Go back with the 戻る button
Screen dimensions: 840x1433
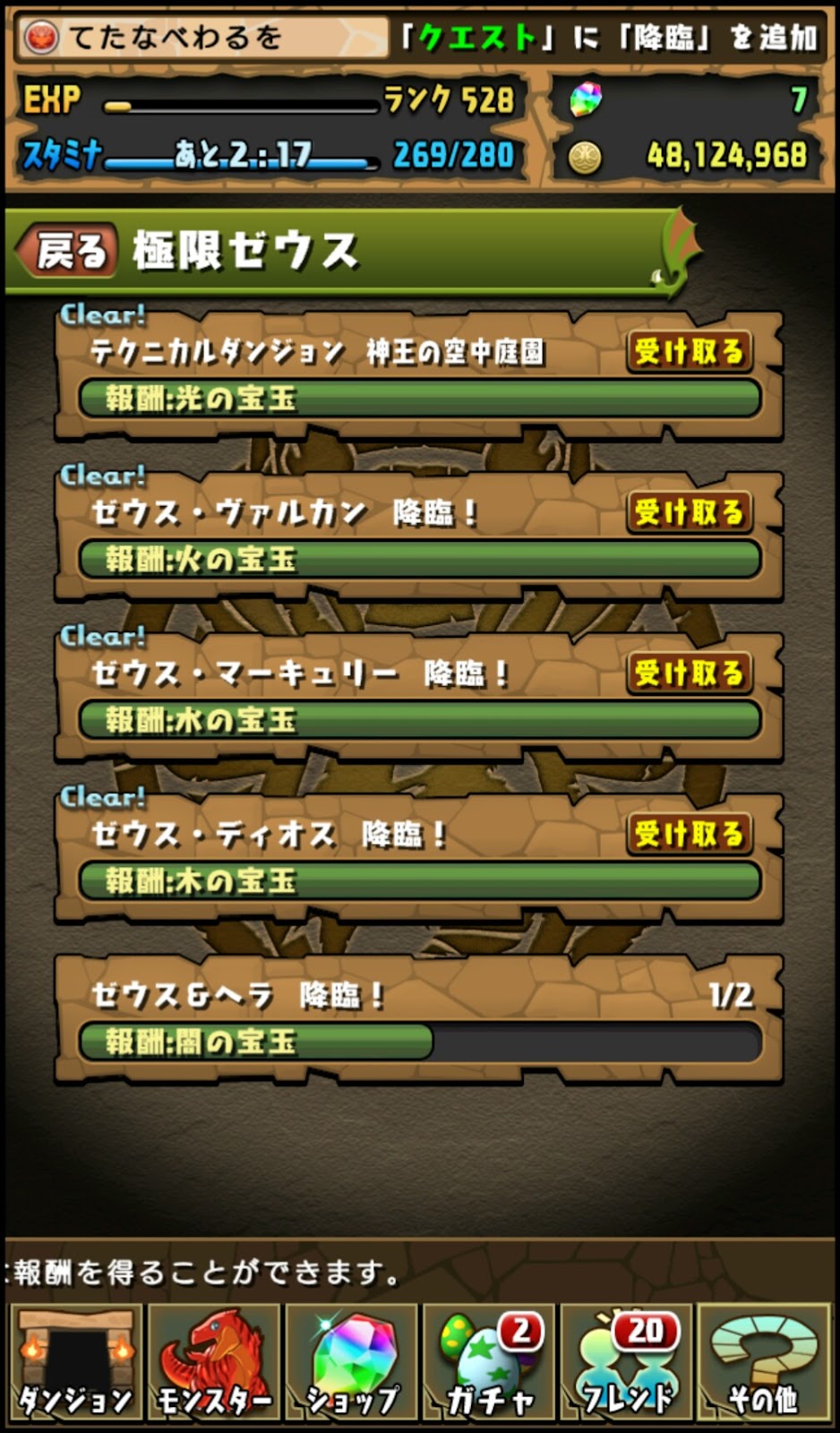pos(68,250)
